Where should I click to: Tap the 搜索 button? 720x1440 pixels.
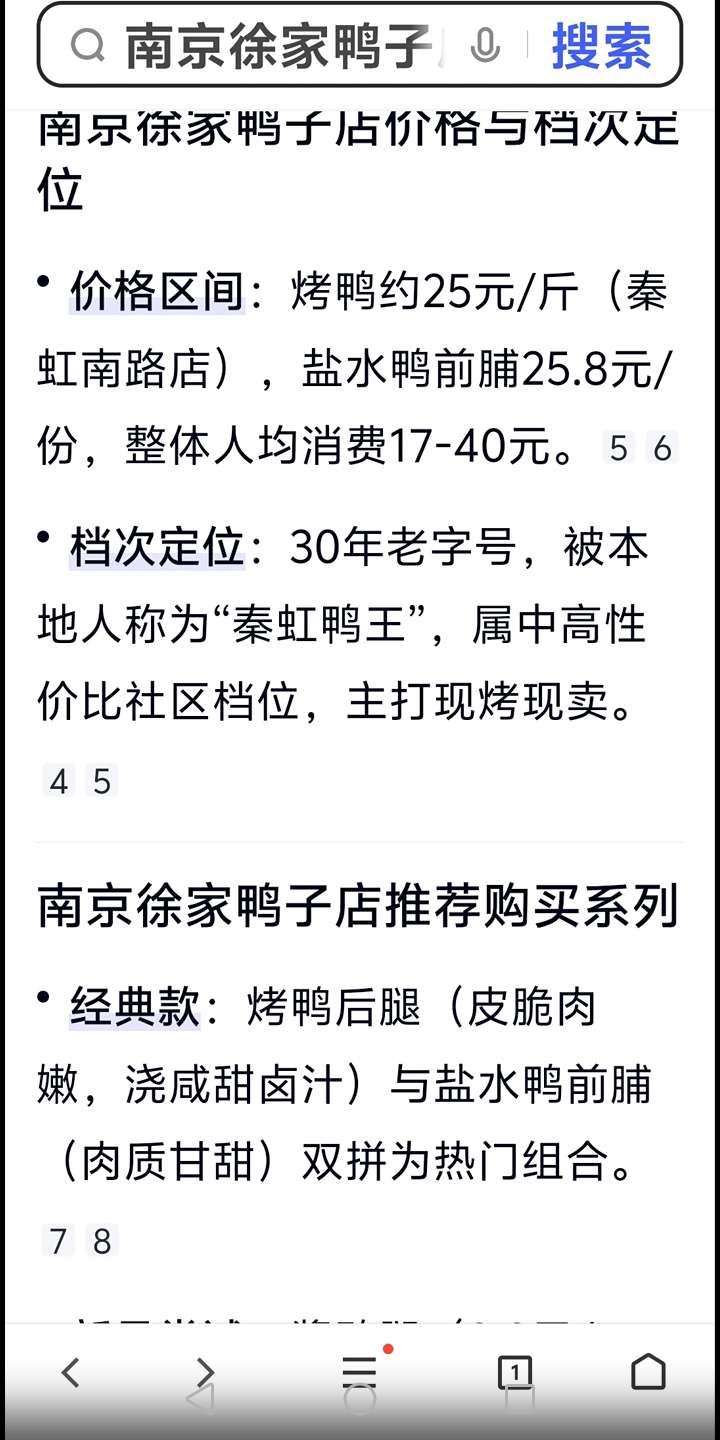[x=601, y=46]
